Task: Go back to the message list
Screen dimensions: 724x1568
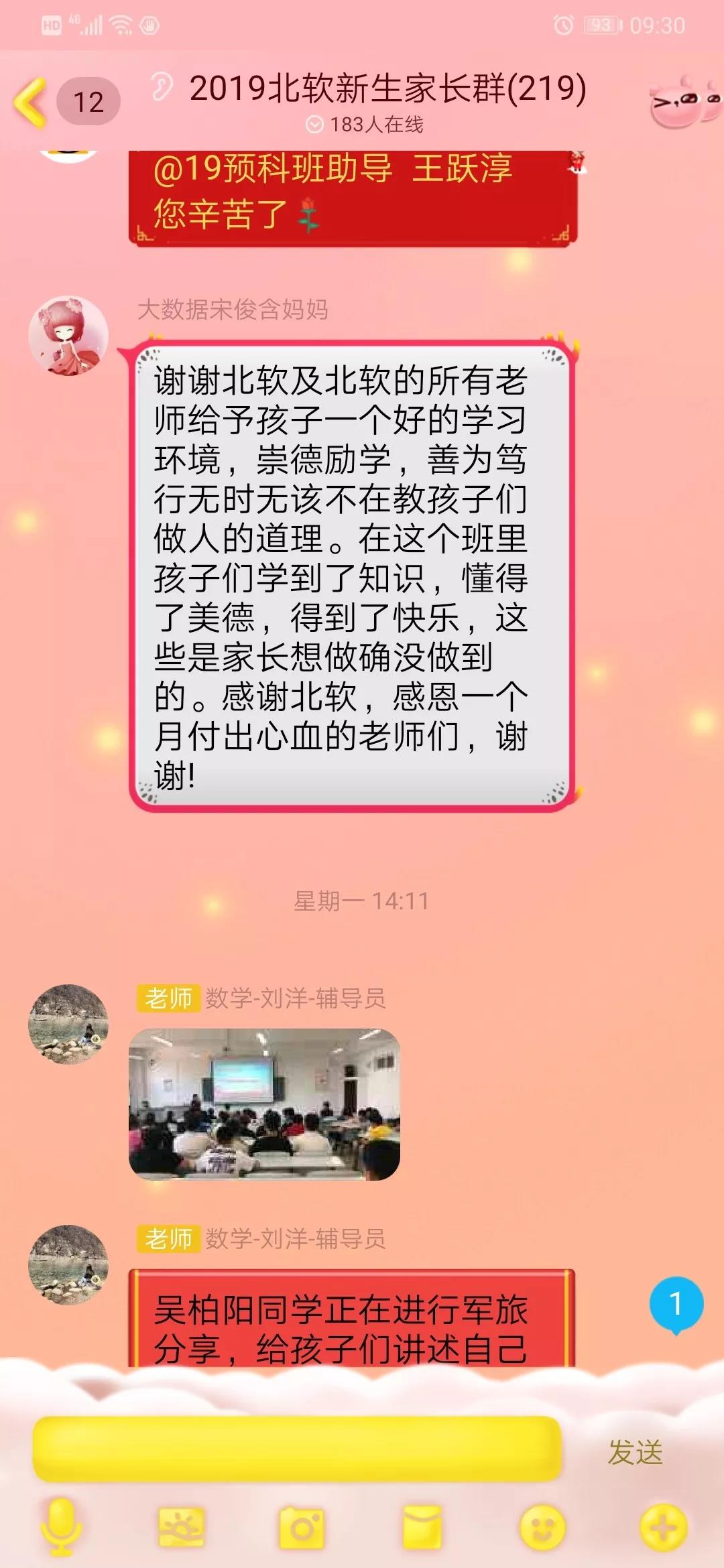Action: pyautogui.click(x=32, y=102)
